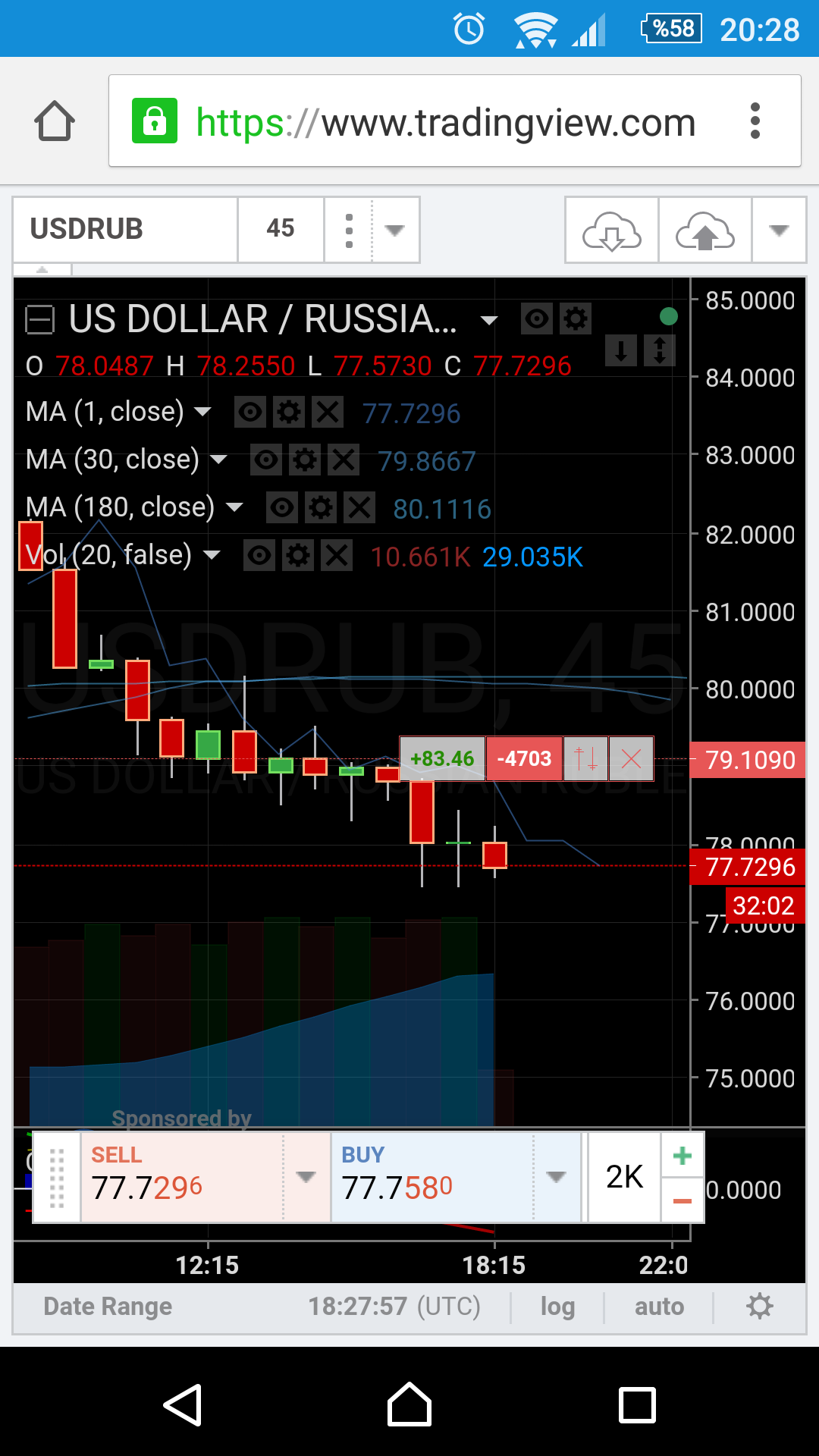Image resolution: width=819 pixels, height=1456 pixels.
Task: Remove the MA (180, close) indicator
Action: click(x=359, y=508)
